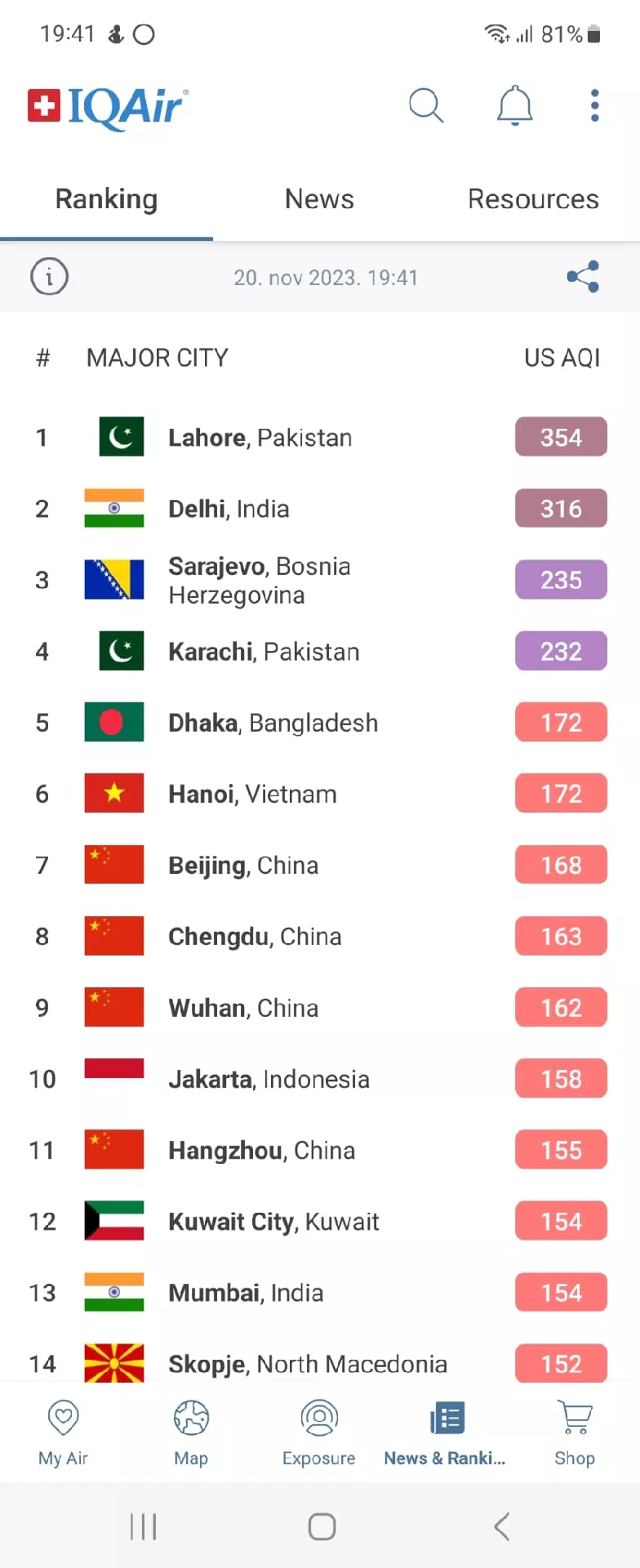Select Jakarta, Indonesia entry
Viewport: 640px width, 1568px height.
pyautogui.click(x=269, y=1080)
